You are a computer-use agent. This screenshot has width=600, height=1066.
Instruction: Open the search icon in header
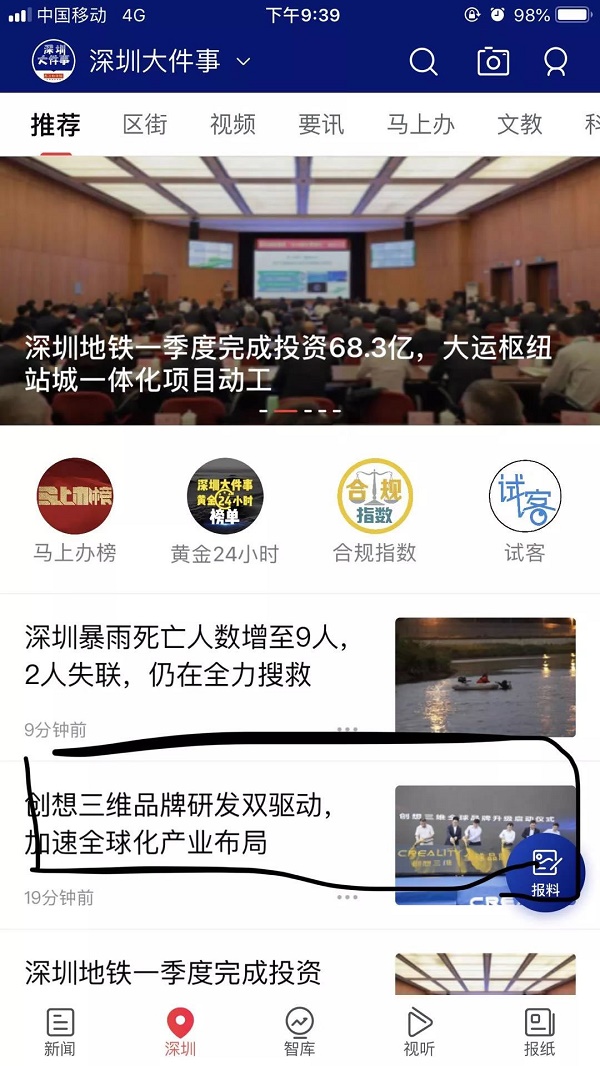point(423,62)
